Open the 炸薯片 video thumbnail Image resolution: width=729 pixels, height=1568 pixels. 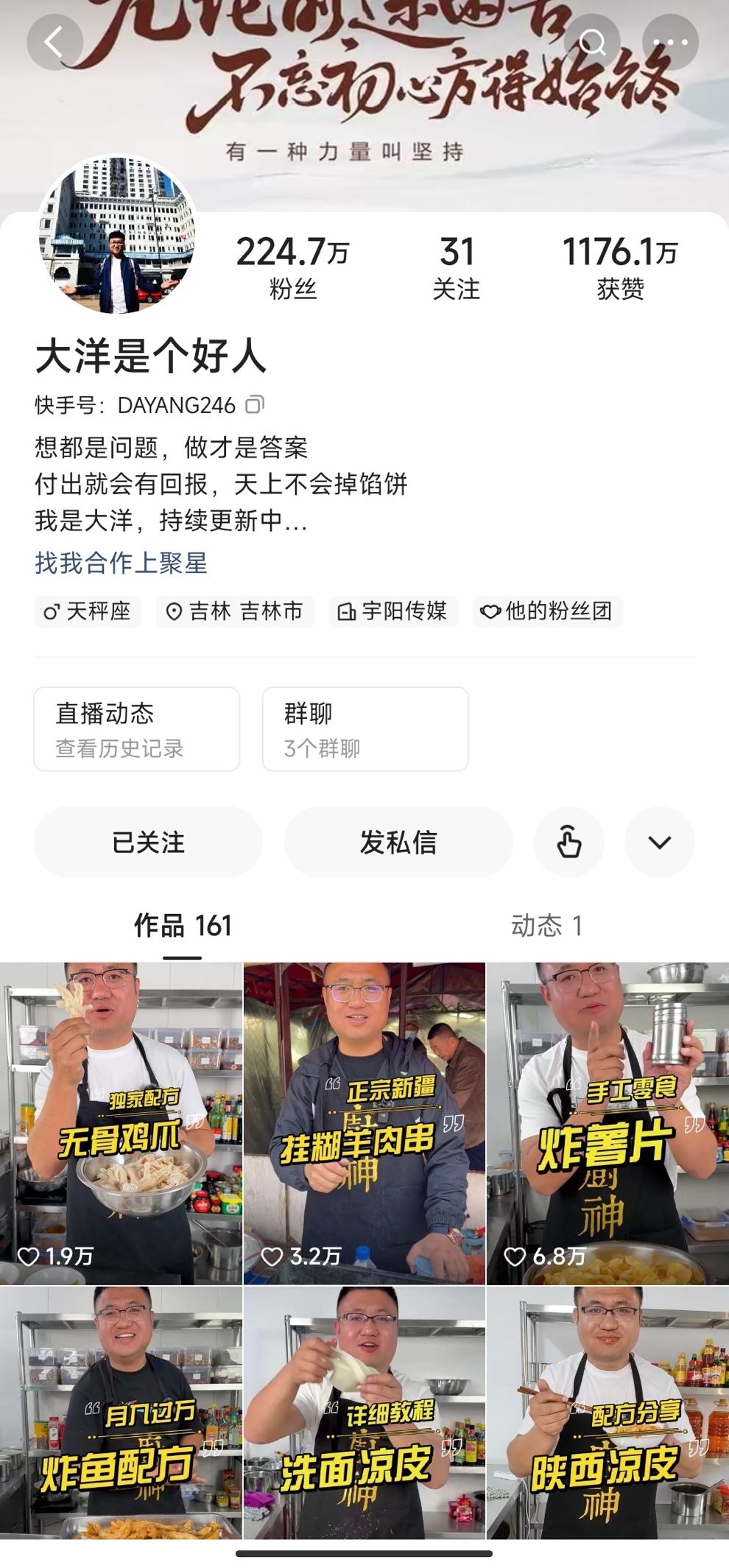pyautogui.click(x=607, y=1119)
